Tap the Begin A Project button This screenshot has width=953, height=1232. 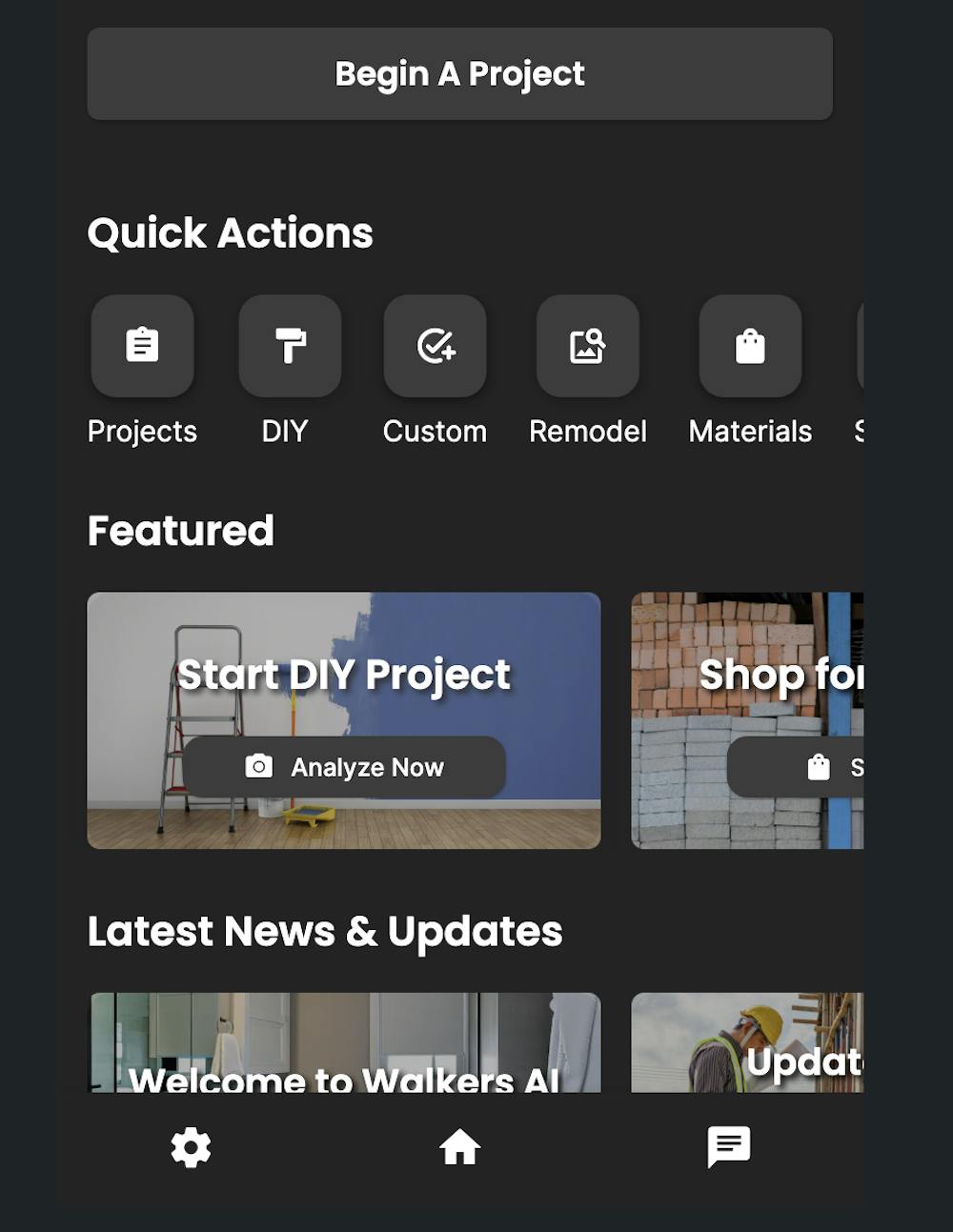pyautogui.click(x=459, y=73)
